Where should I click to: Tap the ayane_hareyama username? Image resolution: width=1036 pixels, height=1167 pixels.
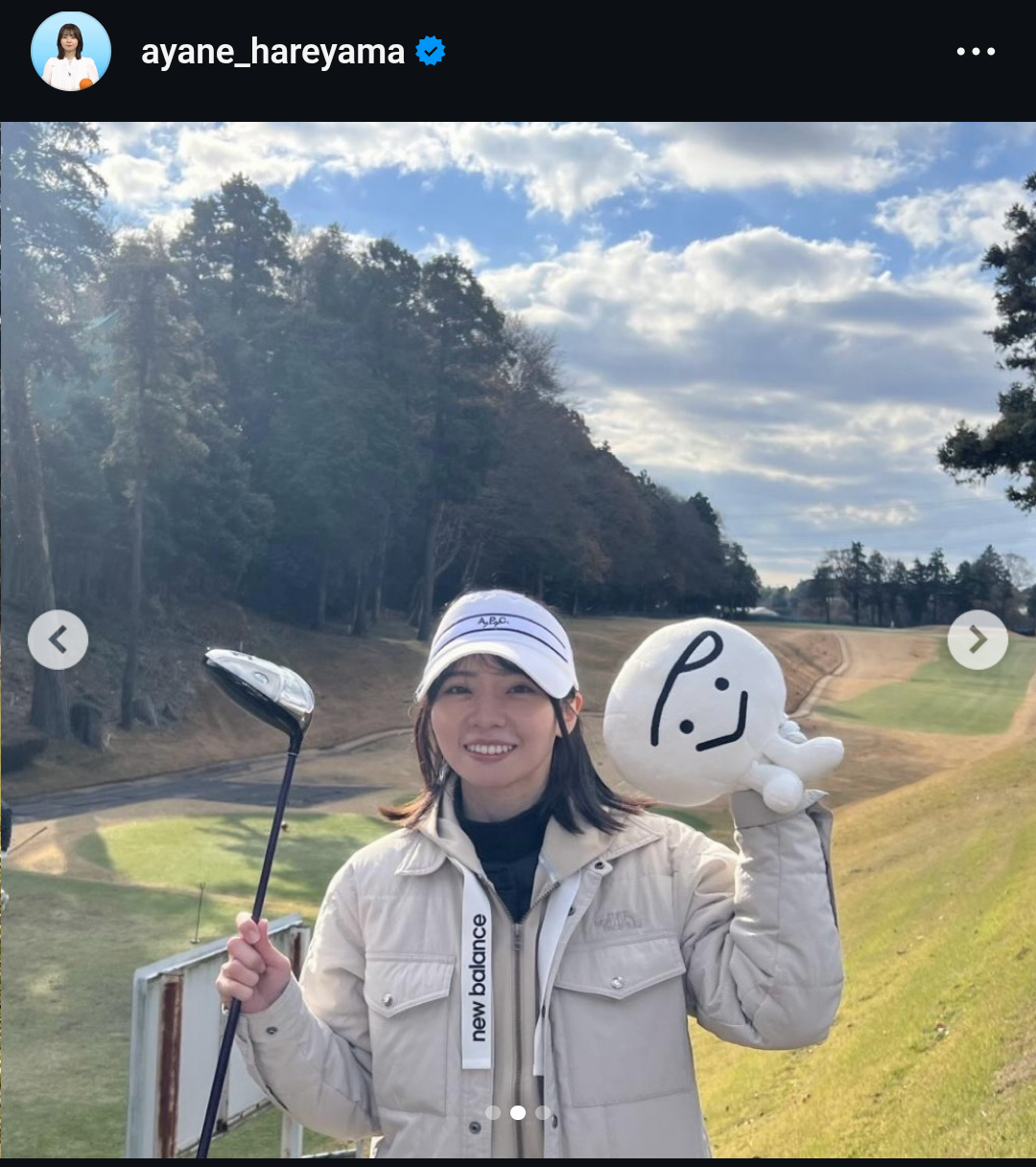[272, 52]
